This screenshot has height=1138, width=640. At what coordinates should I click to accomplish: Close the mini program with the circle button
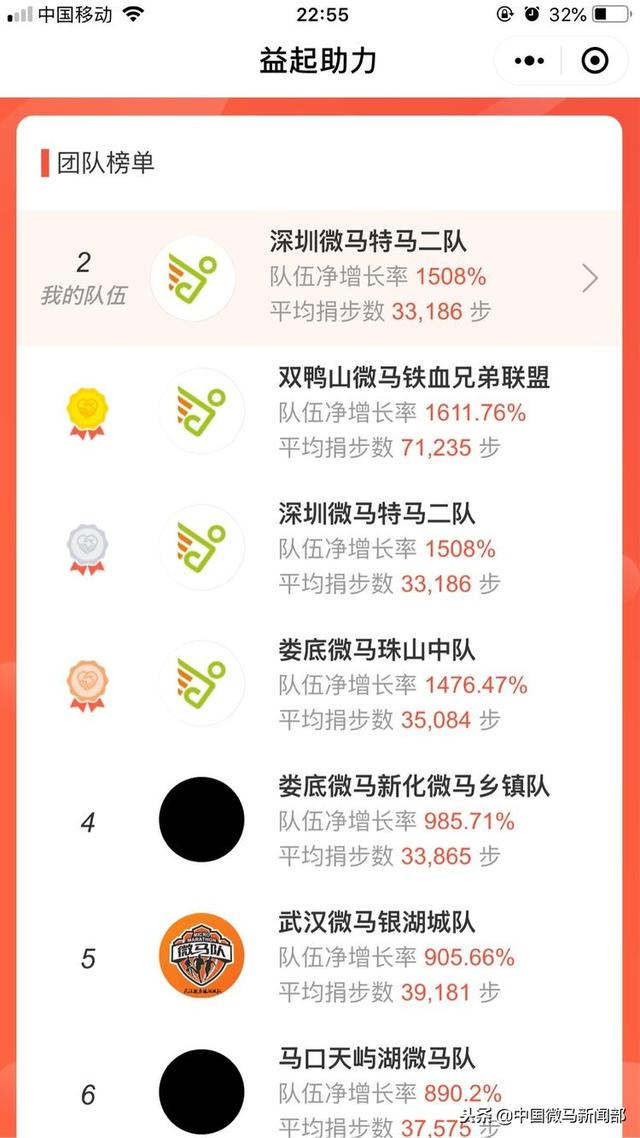tap(595, 61)
